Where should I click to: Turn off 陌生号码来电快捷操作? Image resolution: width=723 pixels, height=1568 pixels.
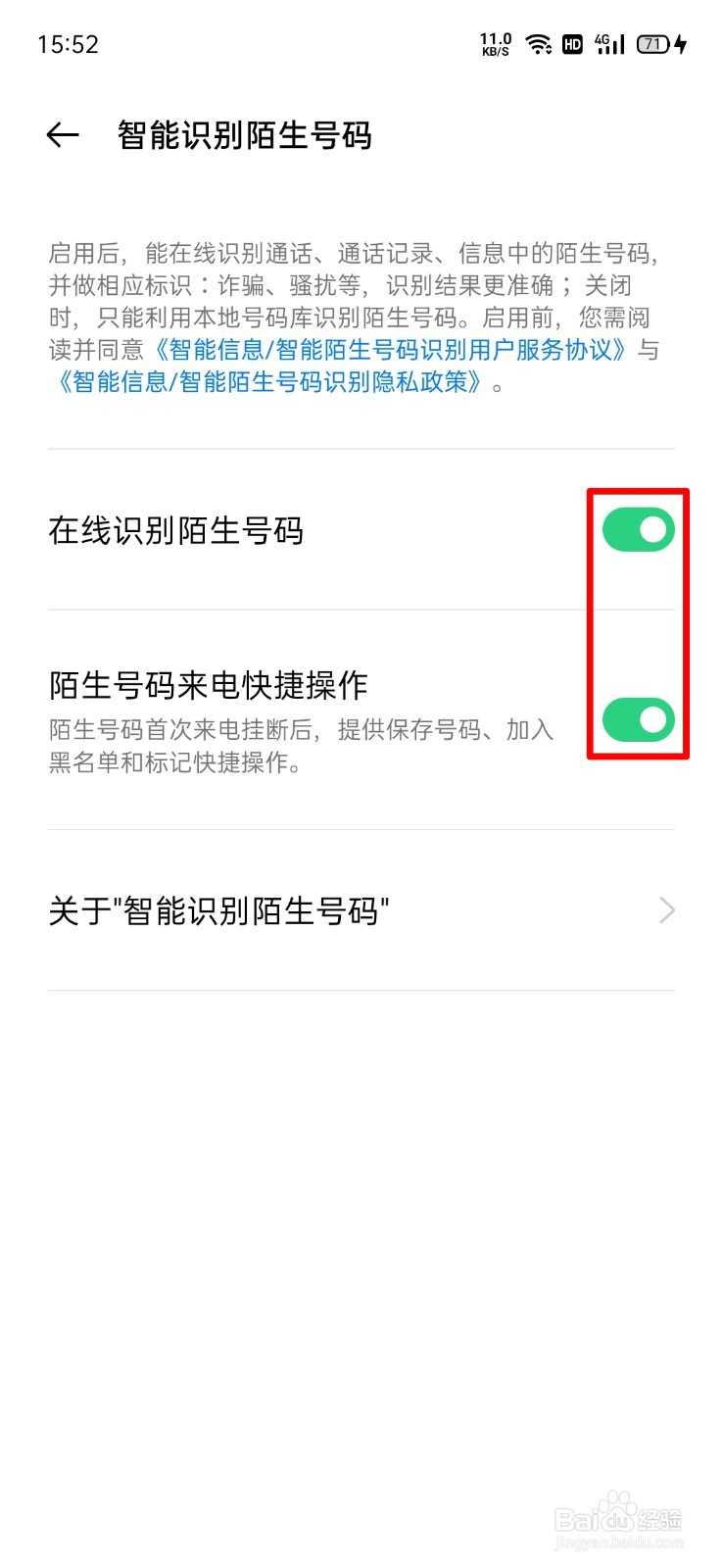click(638, 718)
